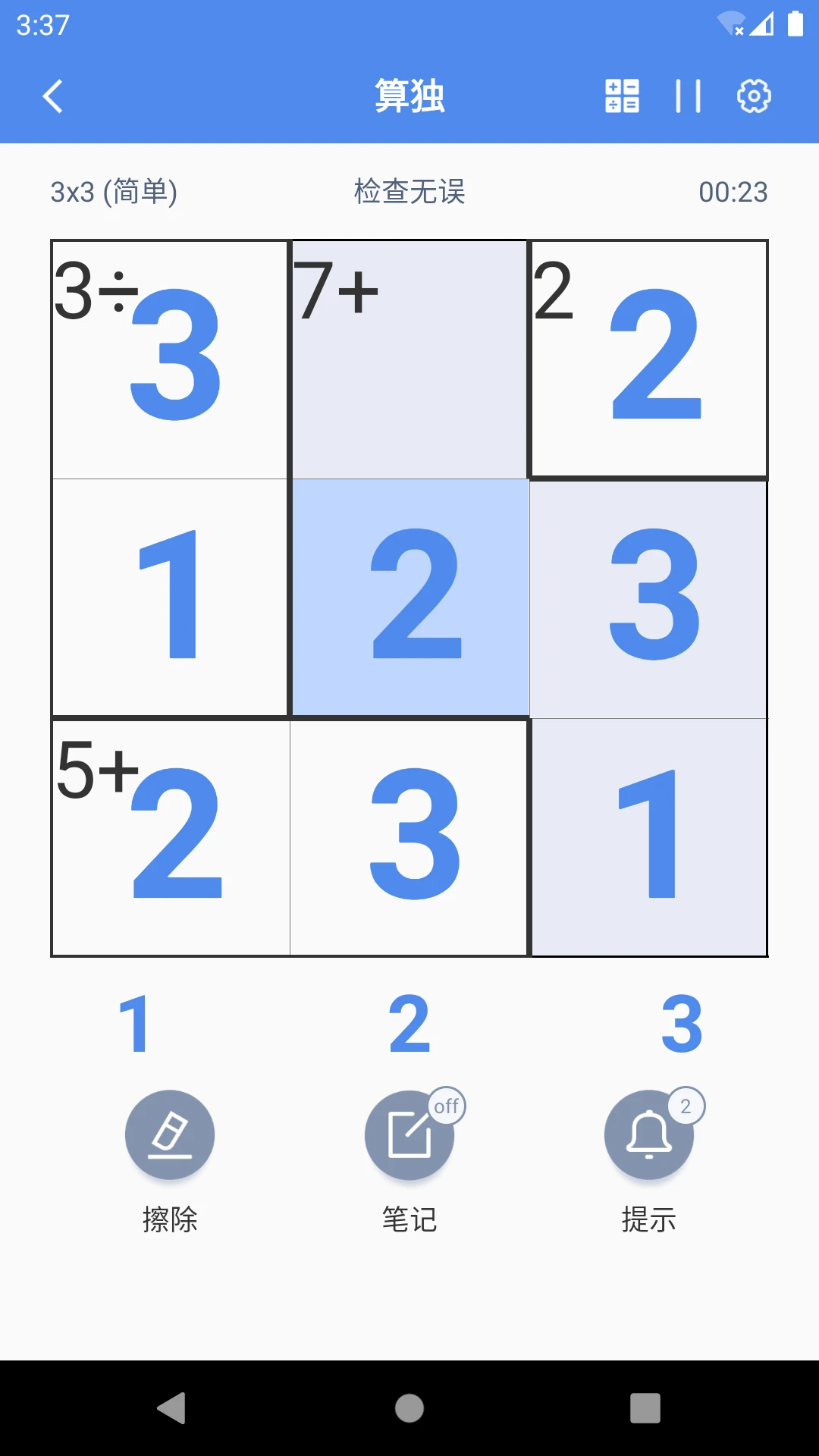Enter number 2 from the number pad
819x1456 pixels.
(409, 1024)
